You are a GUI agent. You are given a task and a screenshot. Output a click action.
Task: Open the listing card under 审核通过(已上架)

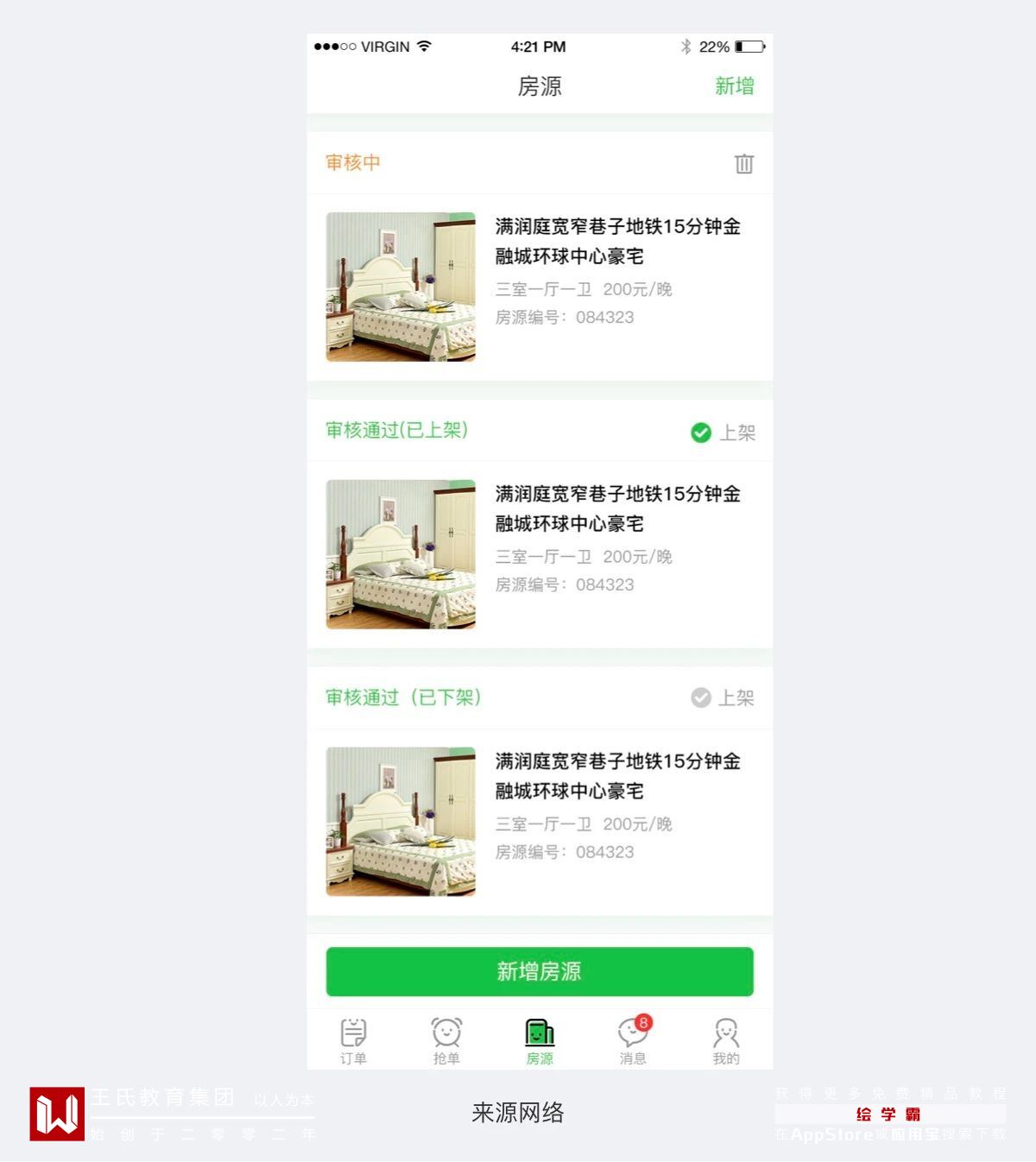click(539, 554)
